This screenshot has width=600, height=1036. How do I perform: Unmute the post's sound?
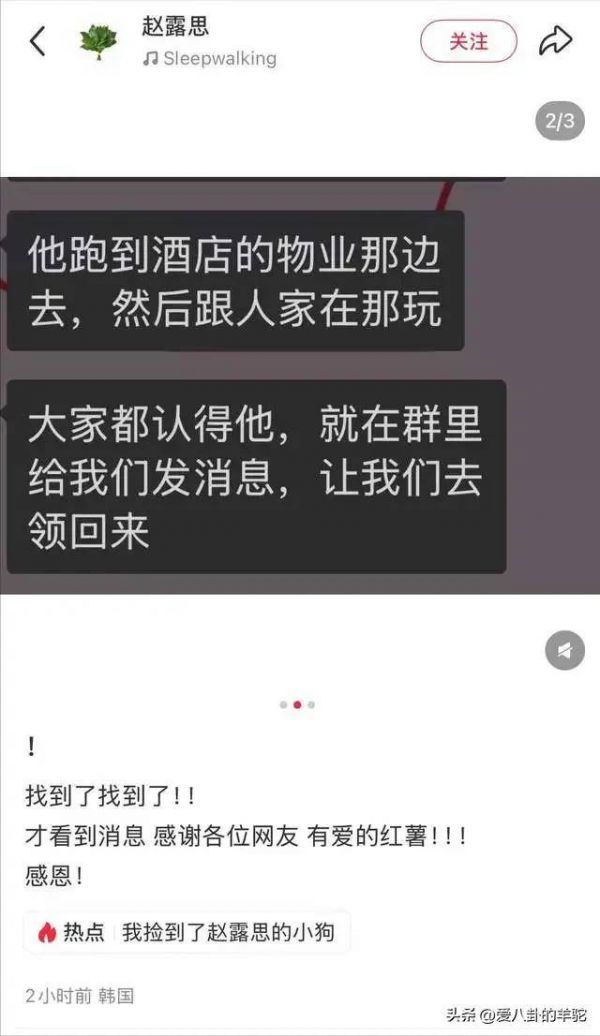tap(564, 651)
